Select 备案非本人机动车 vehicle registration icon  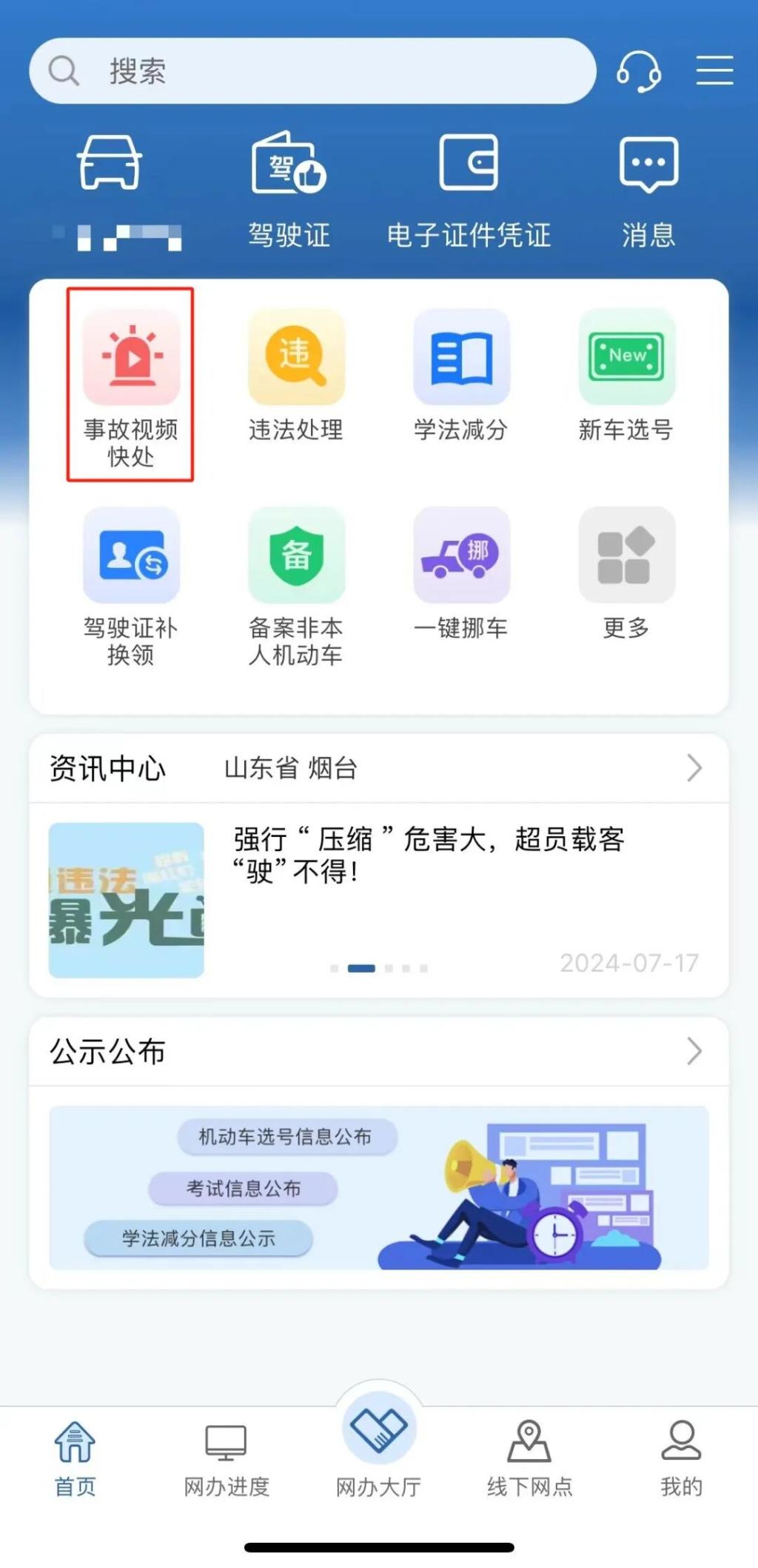click(x=296, y=557)
